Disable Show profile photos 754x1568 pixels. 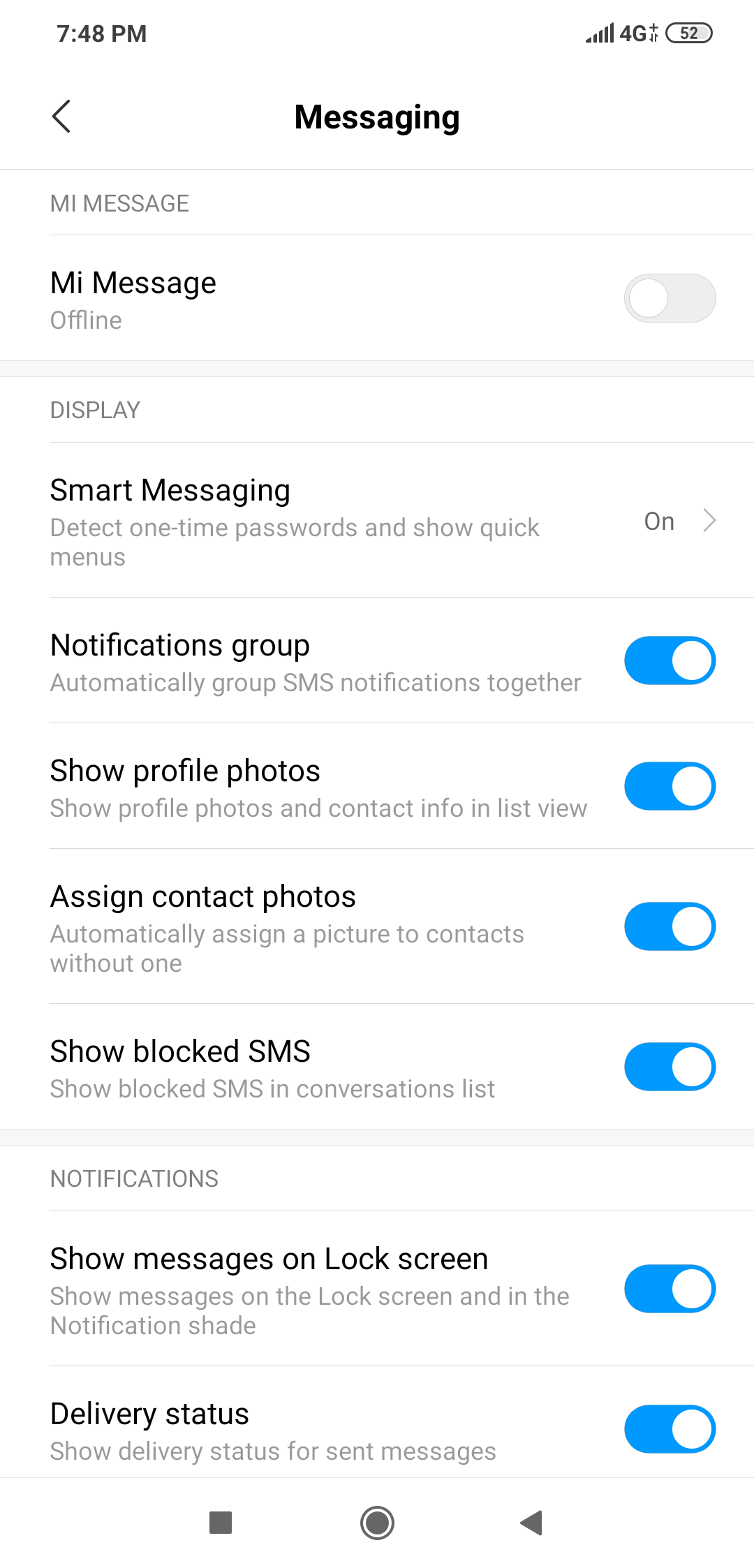[x=670, y=786]
